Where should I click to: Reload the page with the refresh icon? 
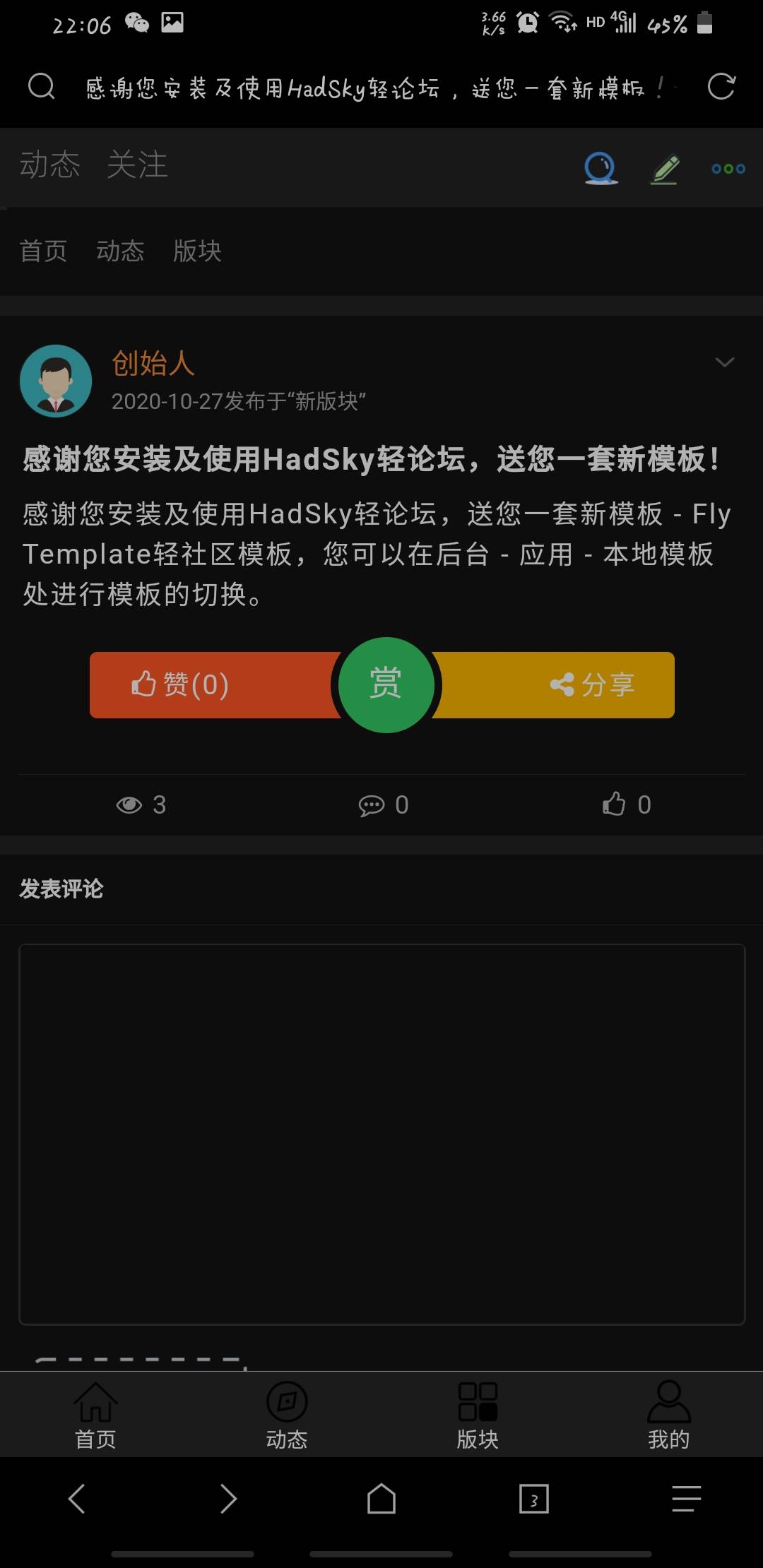721,87
